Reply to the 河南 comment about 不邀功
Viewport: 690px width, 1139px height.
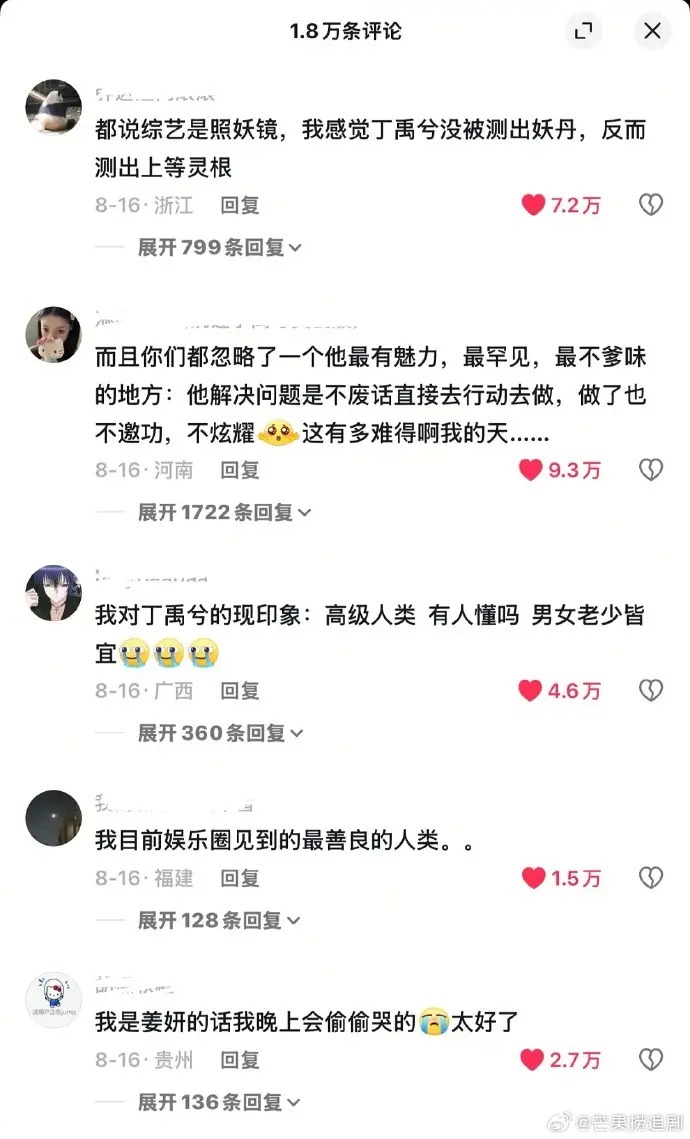(240, 469)
